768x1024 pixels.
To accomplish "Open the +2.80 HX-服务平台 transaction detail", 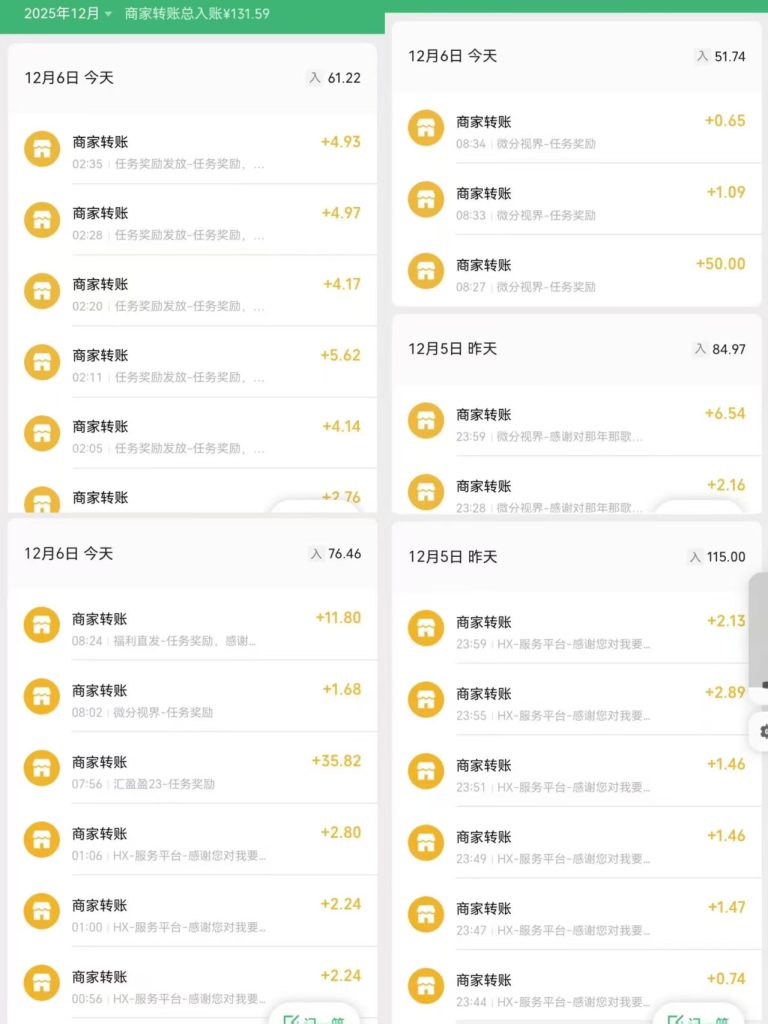I will 190,840.
